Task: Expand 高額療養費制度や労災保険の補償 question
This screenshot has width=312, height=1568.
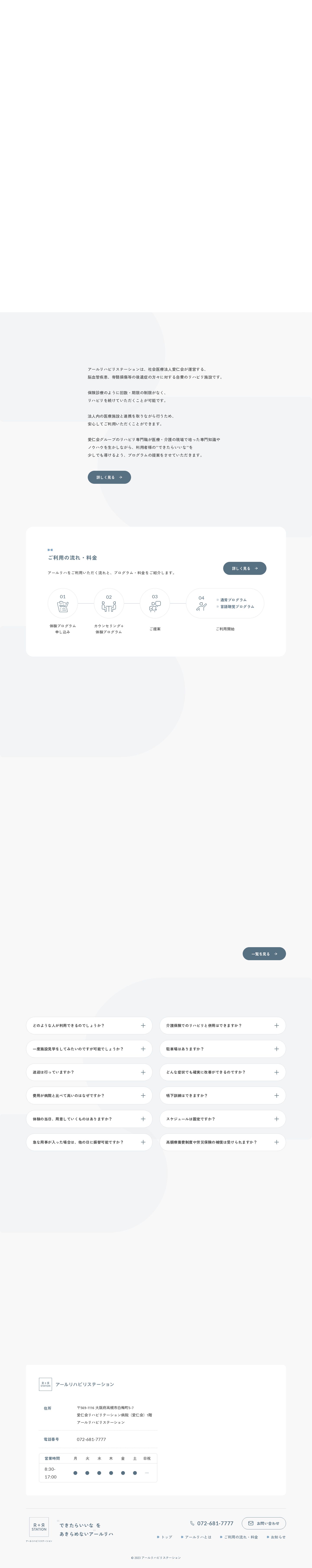Action: 222,1142
